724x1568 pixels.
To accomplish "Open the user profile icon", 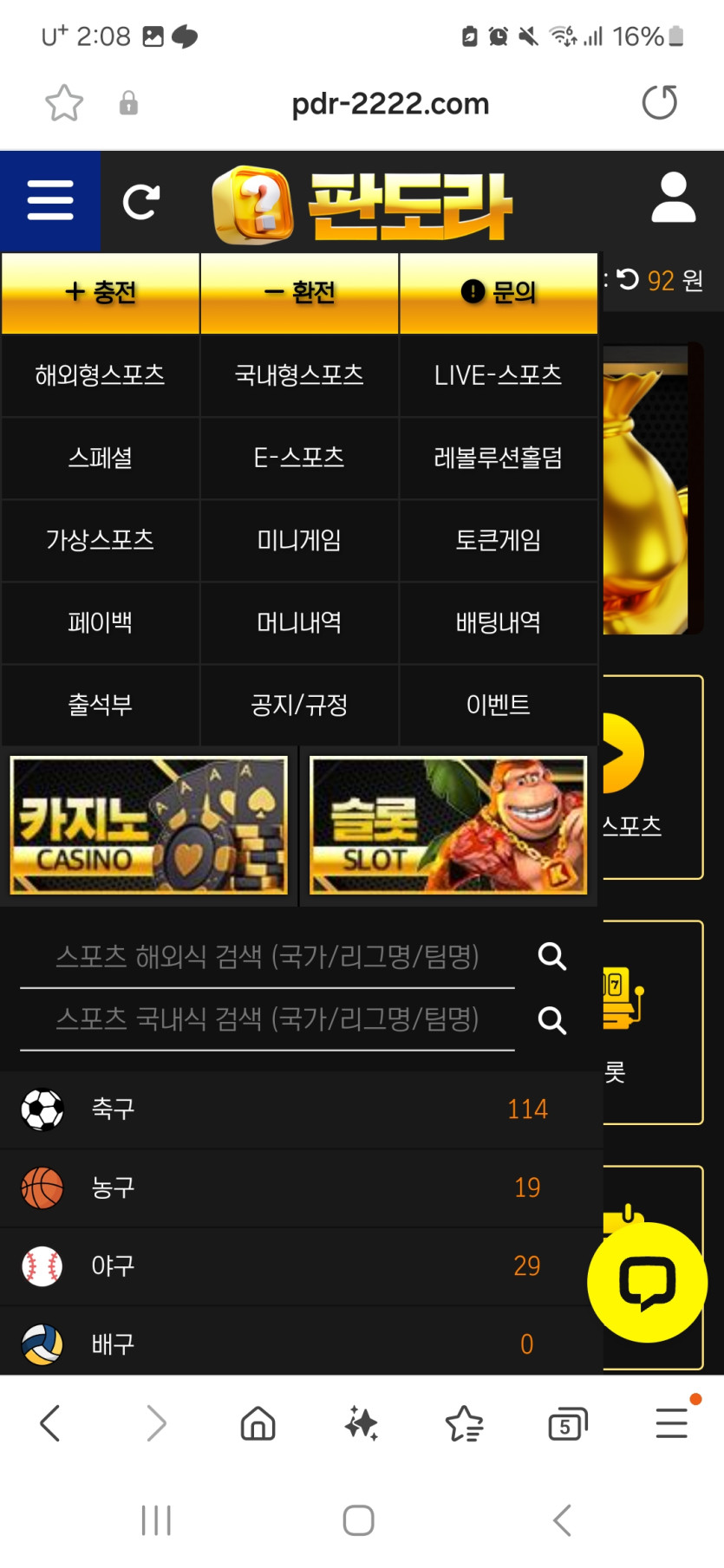I will pos(673,198).
